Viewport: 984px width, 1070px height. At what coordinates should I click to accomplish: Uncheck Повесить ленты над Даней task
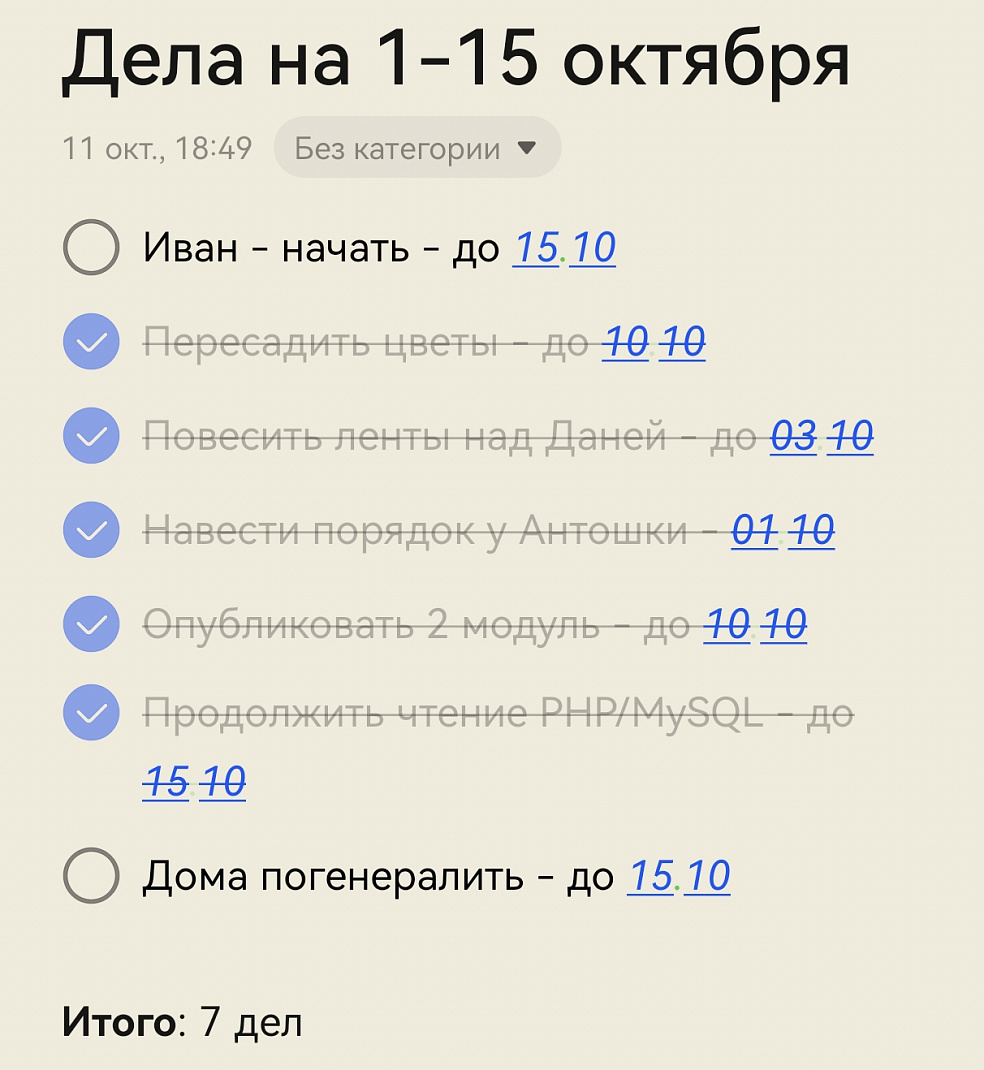91,436
